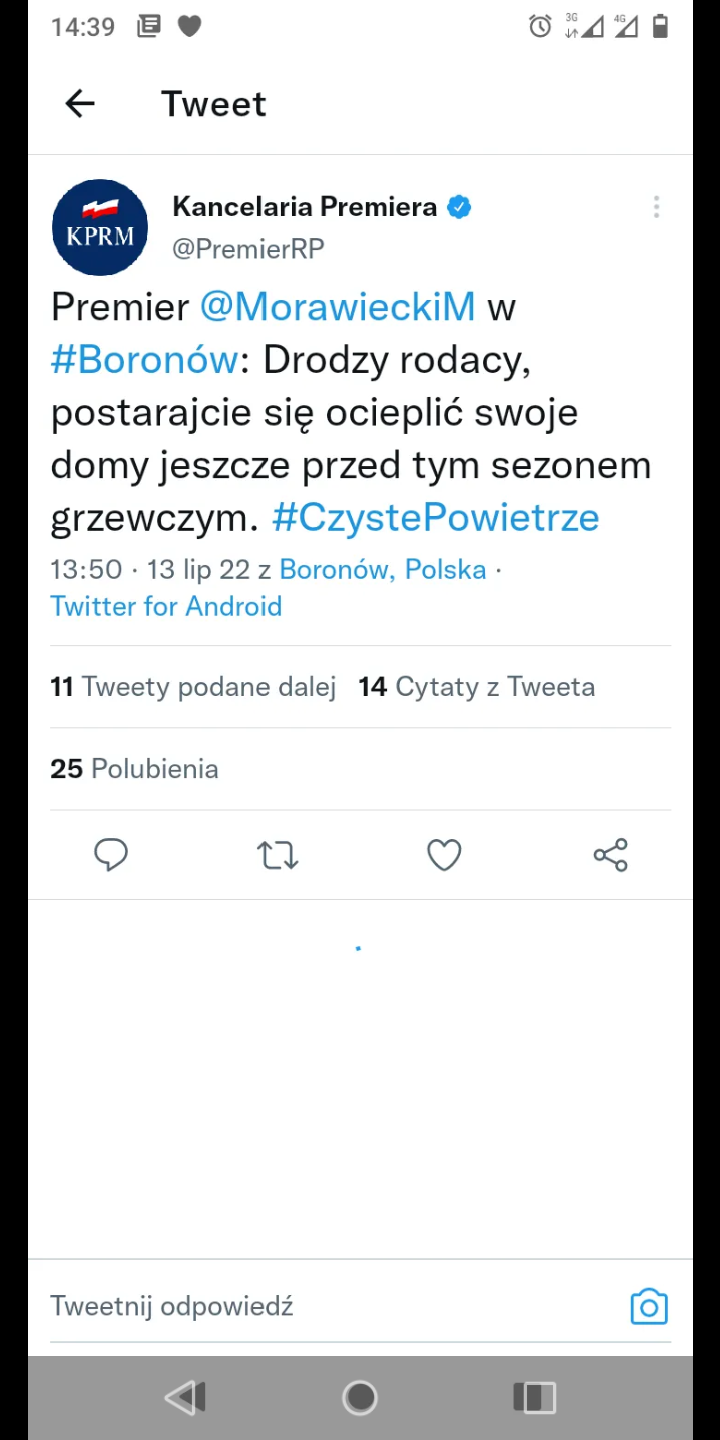
Task: Reply with the comment bubble icon
Action: pyautogui.click(x=111, y=855)
